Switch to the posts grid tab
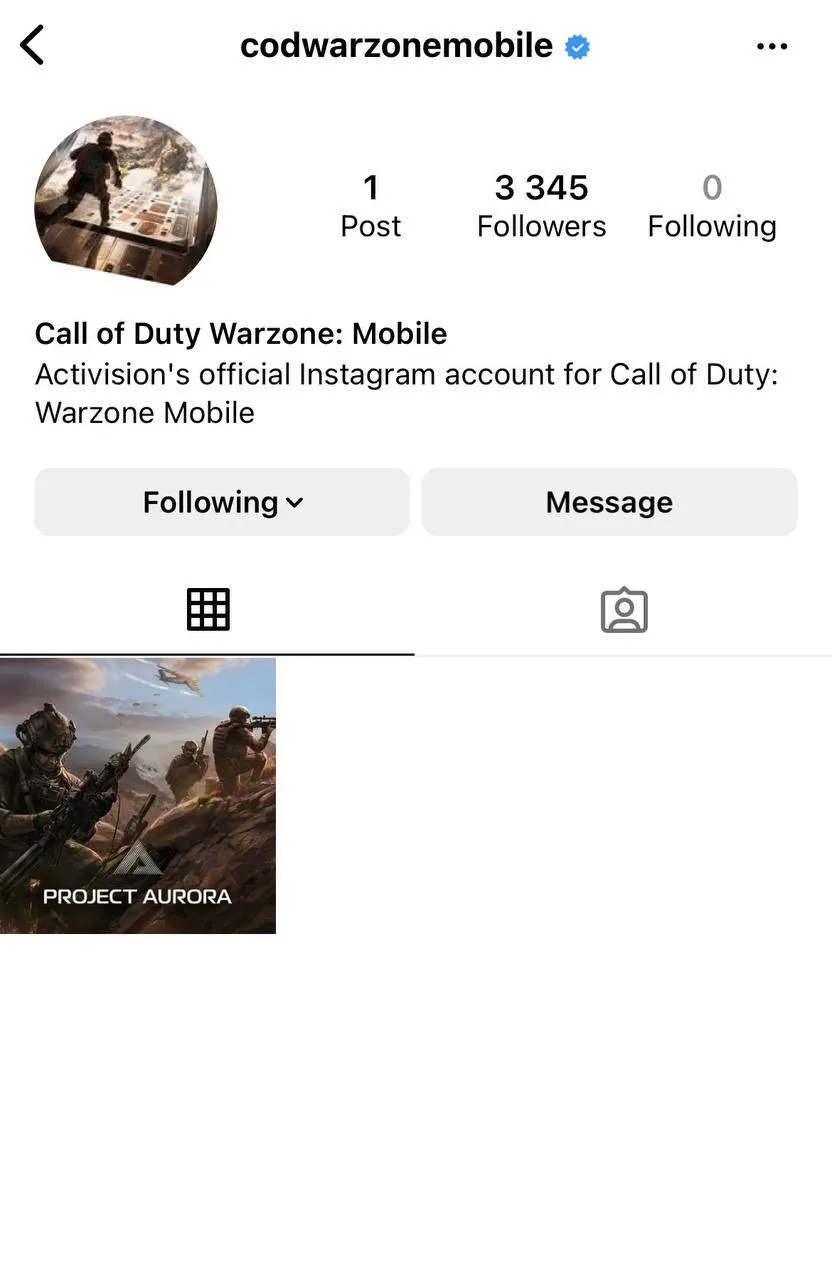Screen dimensions: 832x1280 pyautogui.click(x=208, y=609)
